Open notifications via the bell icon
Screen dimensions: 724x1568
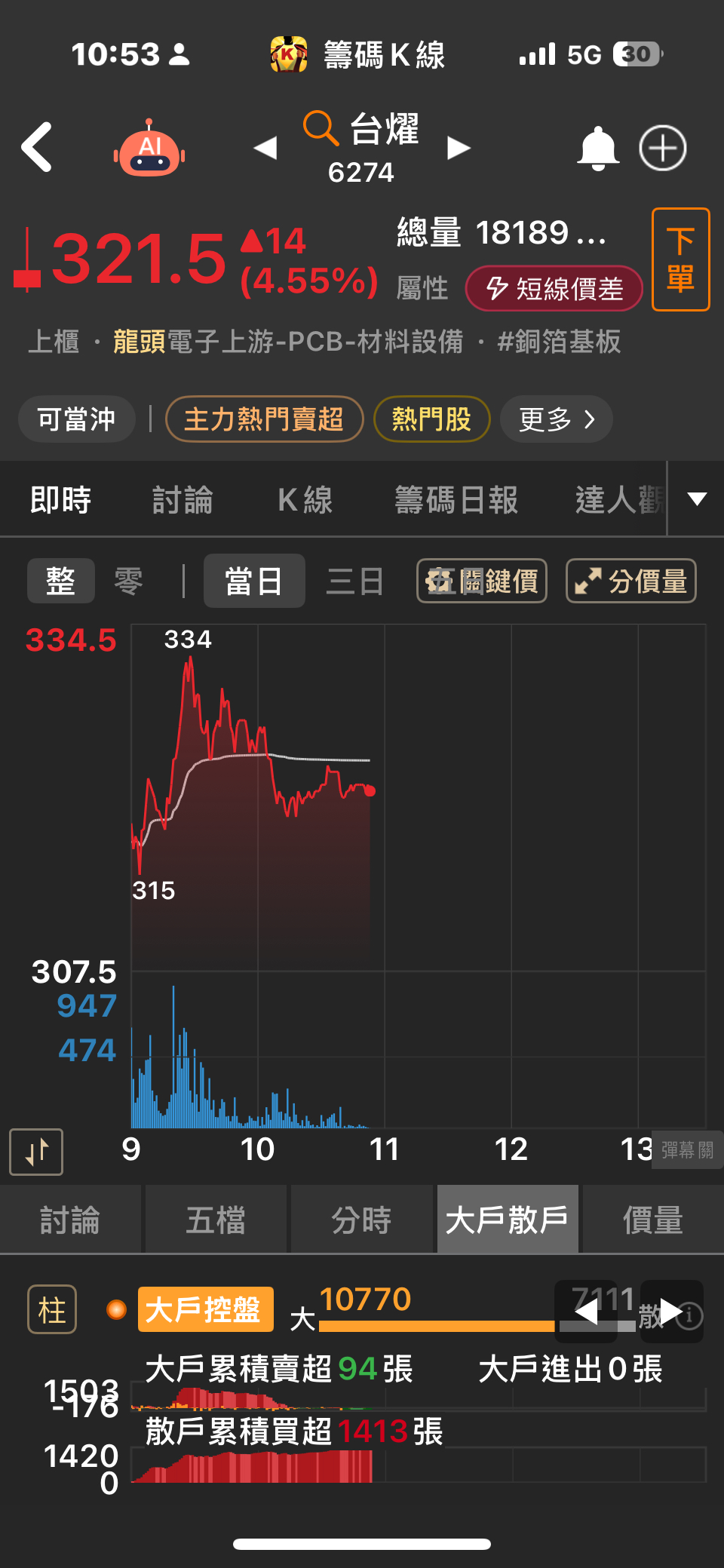click(x=597, y=148)
